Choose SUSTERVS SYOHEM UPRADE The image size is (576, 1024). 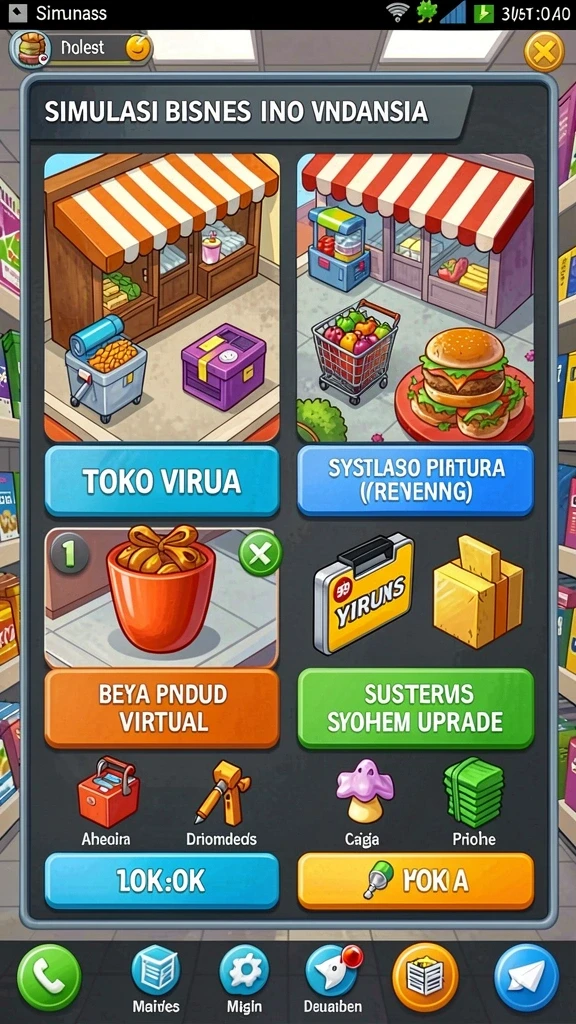tap(415, 708)
